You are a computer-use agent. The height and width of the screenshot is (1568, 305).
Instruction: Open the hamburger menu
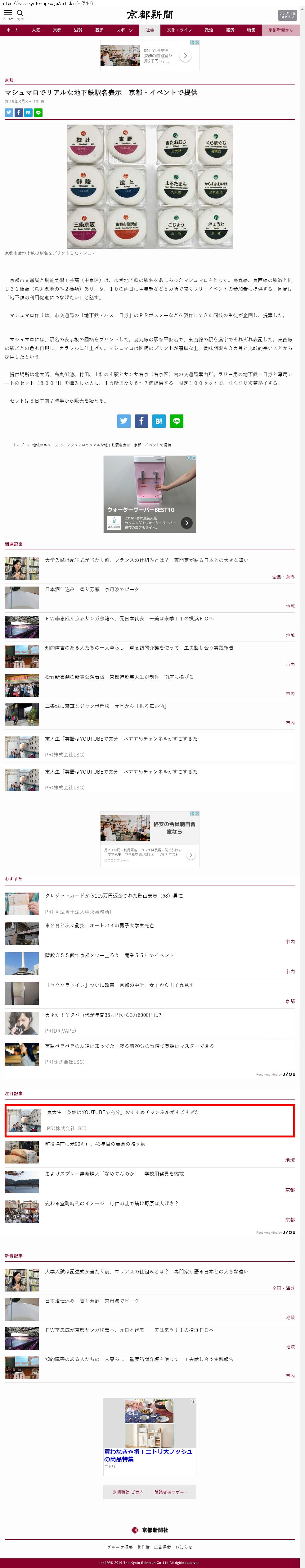8,13
